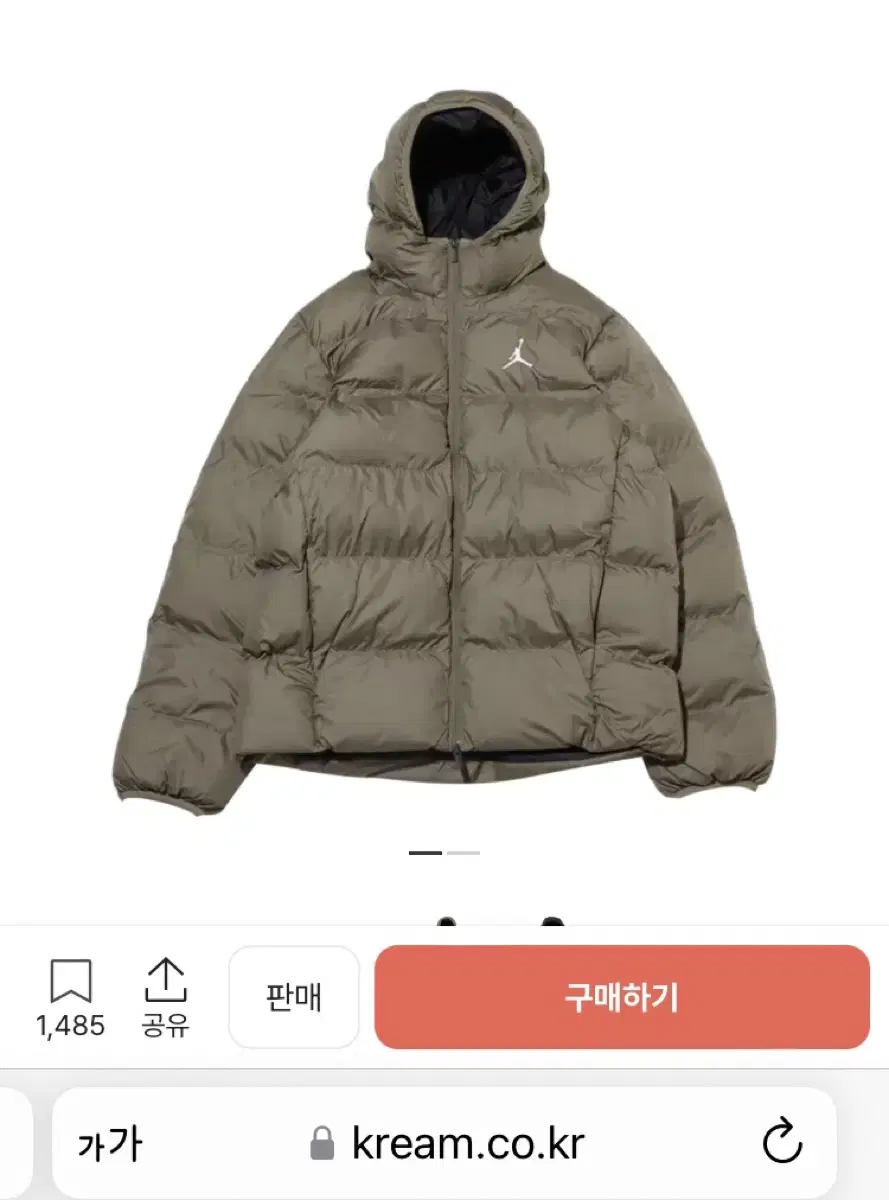Select the second gray carousel dot
The height and width of the screenshot is (1200, 889).
(x=461, y=851)
